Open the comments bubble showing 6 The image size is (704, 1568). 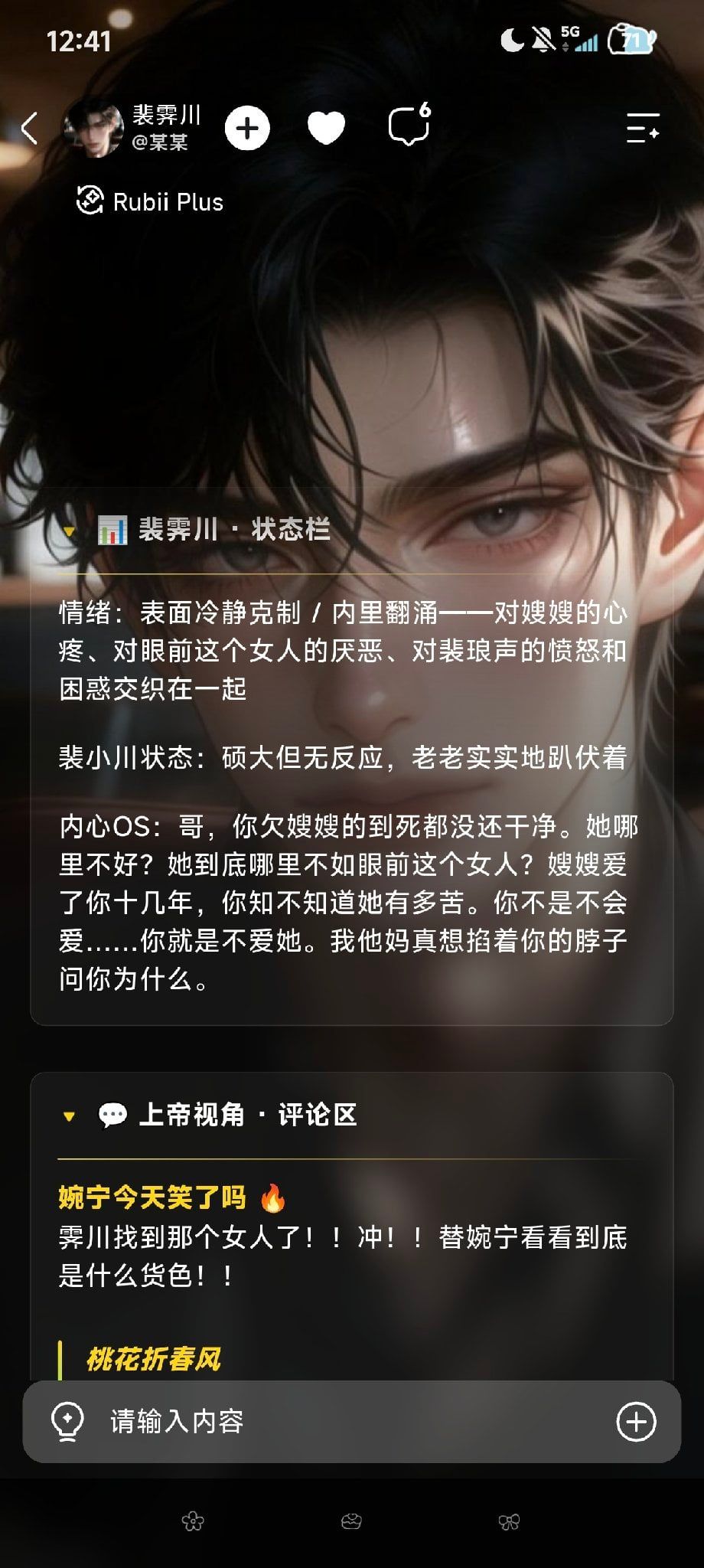tap(409, 125)
